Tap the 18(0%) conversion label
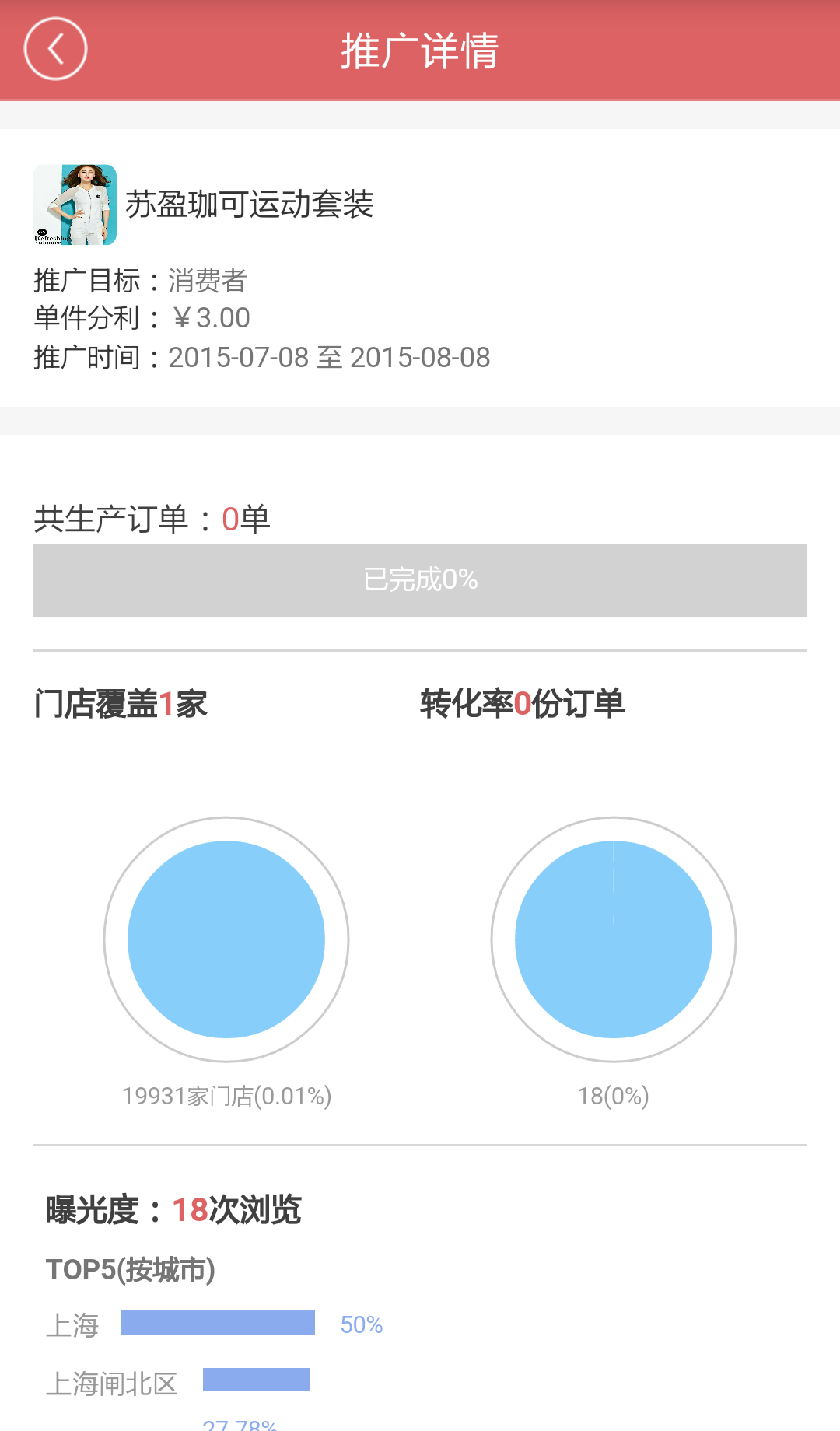The height and width of the screenshot is (1431, 840). (614, 1097)
